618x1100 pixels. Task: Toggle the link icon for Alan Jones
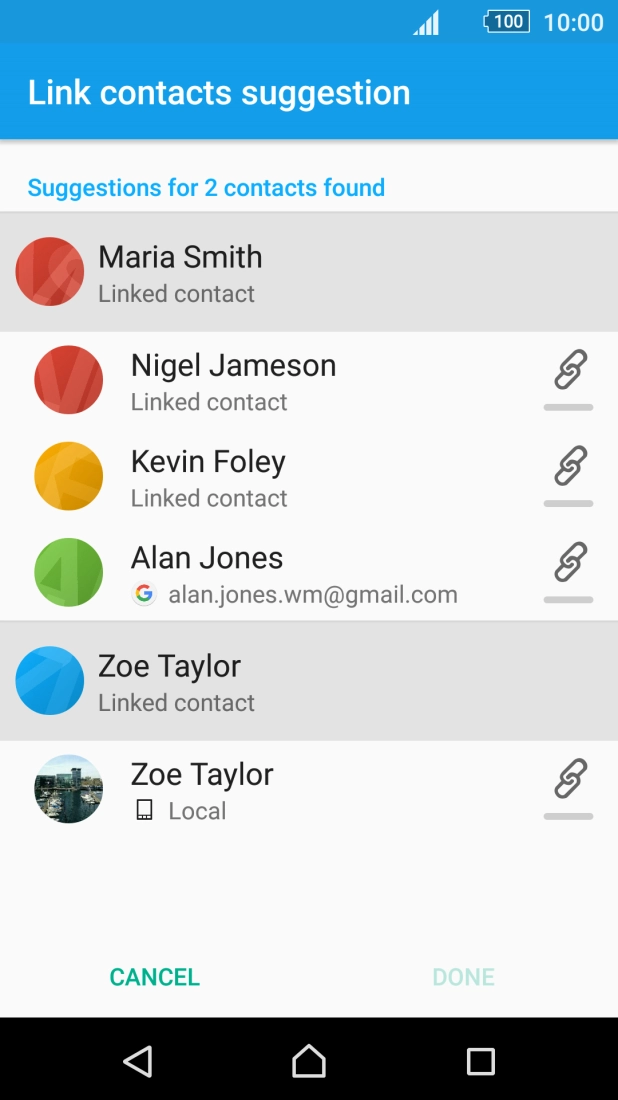pyautogui.click(x=569, y=564)
